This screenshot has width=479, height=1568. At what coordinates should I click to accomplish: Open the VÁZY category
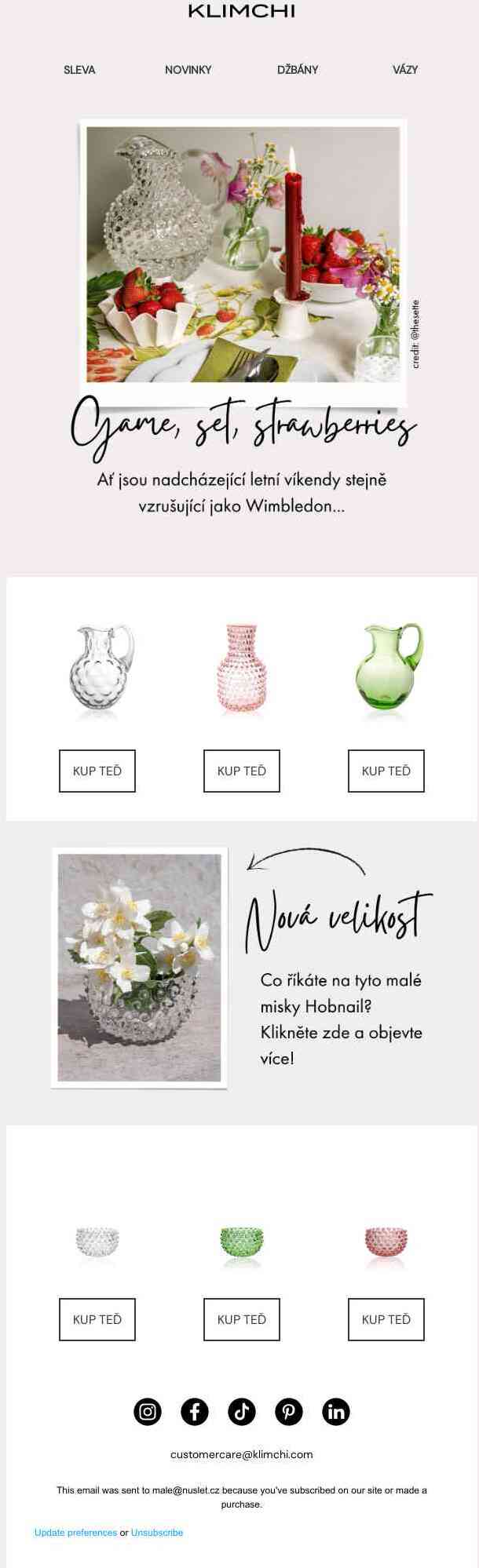point(405,70)
